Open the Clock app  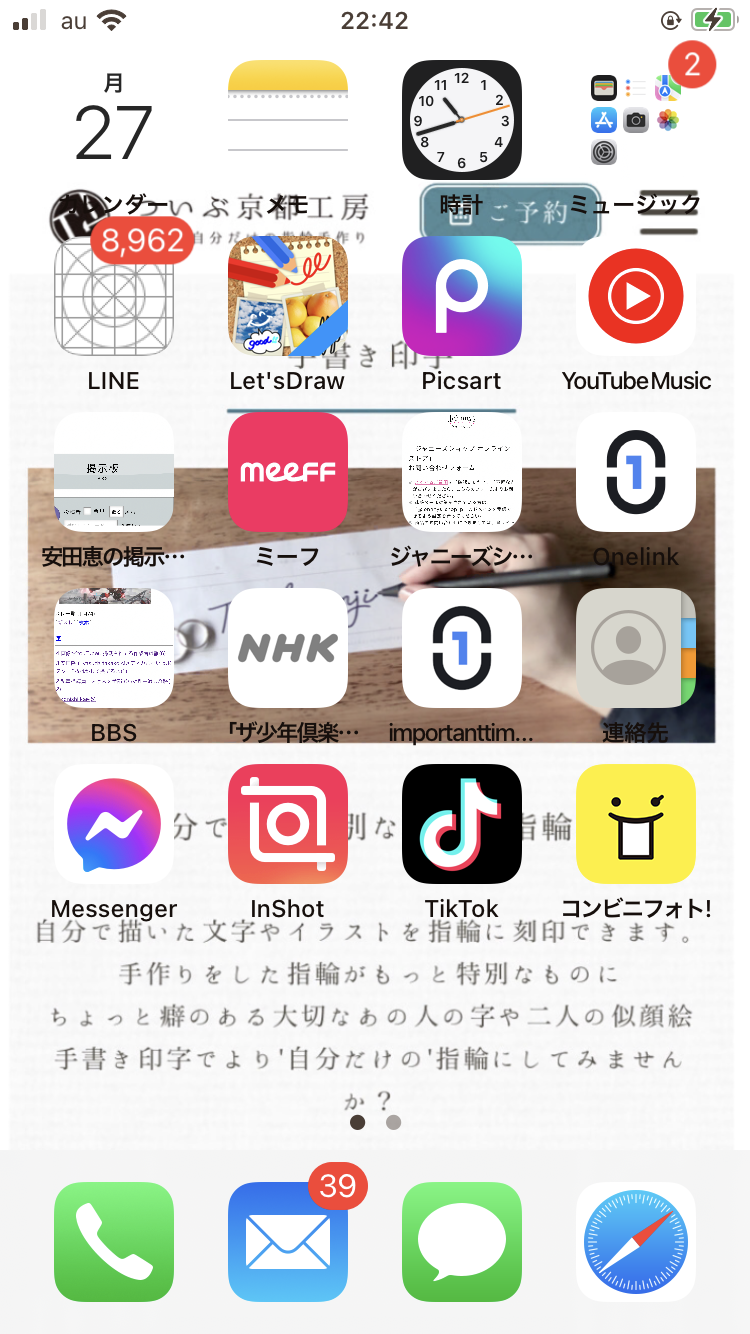point(462,120)
